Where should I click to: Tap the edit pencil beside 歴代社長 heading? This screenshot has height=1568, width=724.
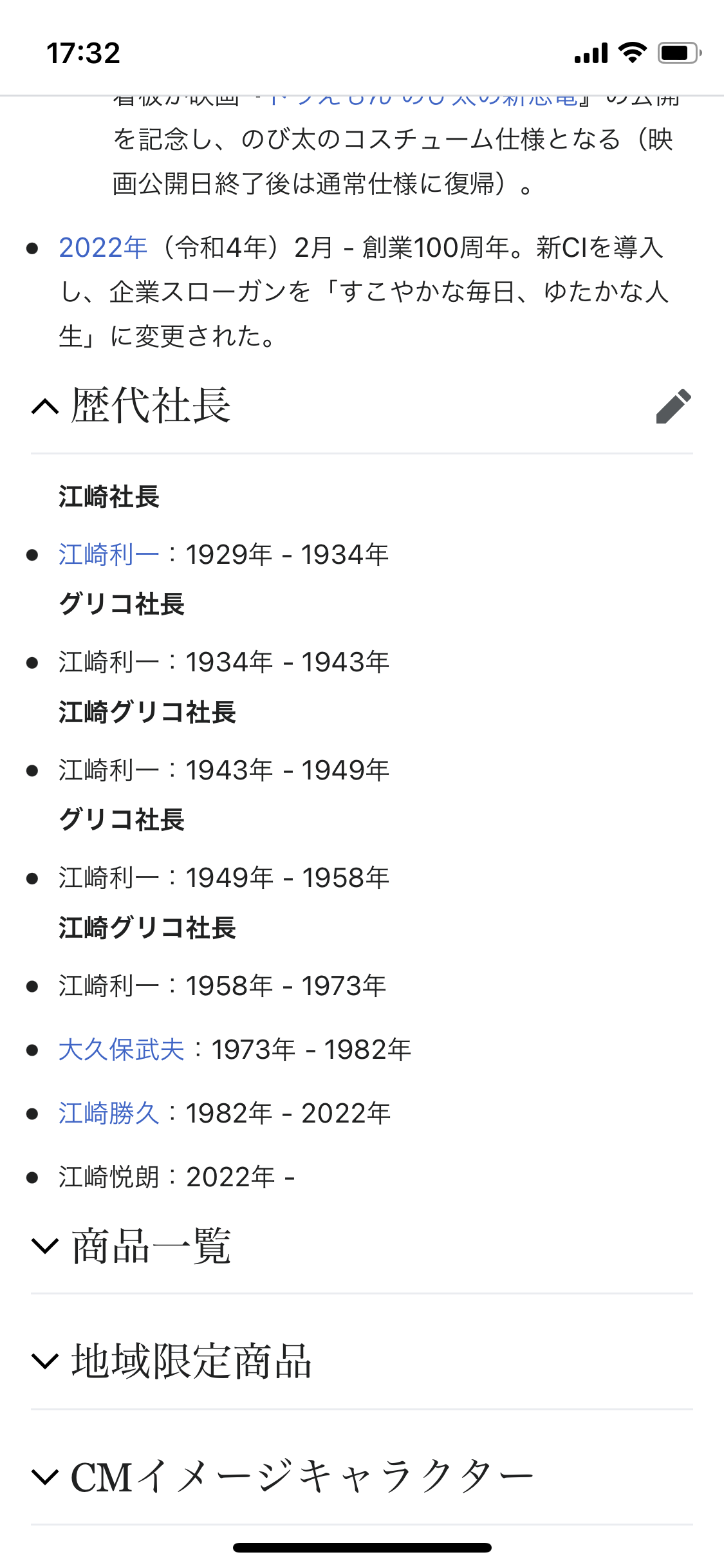pos(673,407)
